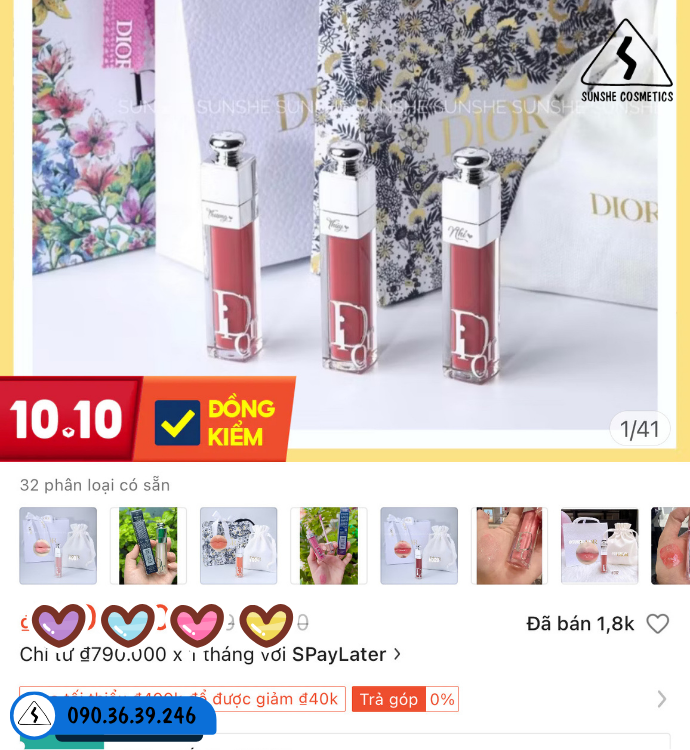The height and width of the screenshot is (750, 690).
Task: Select the seventh variation with white pouch
Action: click(x=599, y=546)
